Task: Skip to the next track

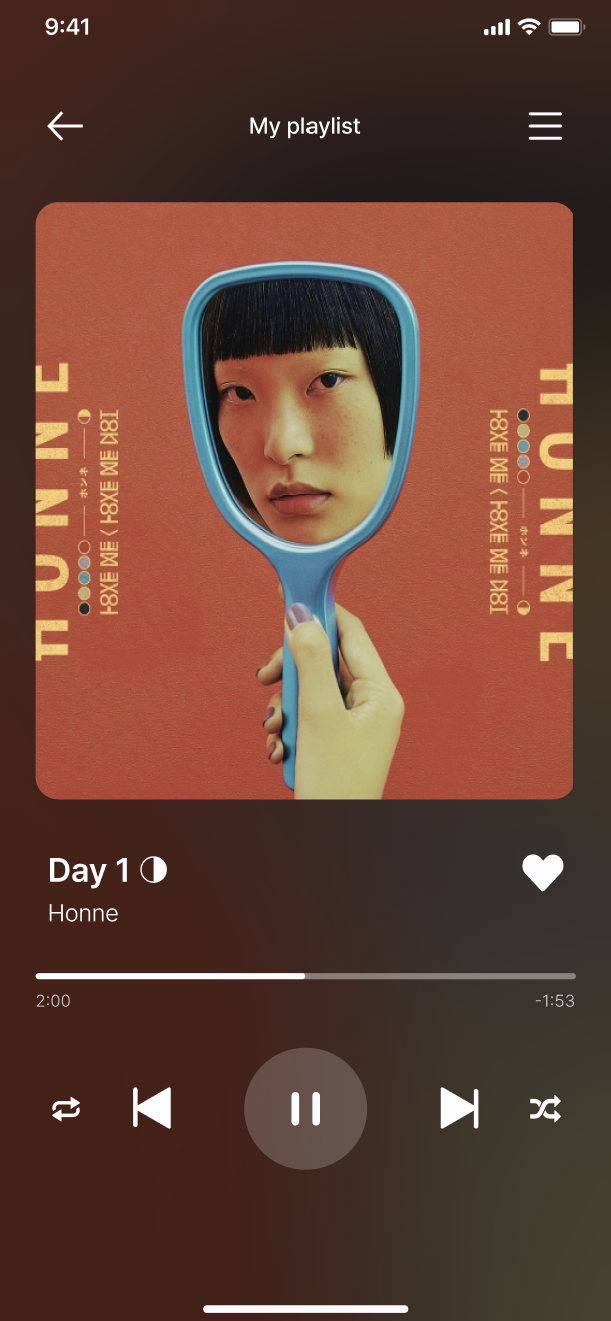Action: [x=459, y=1108]
